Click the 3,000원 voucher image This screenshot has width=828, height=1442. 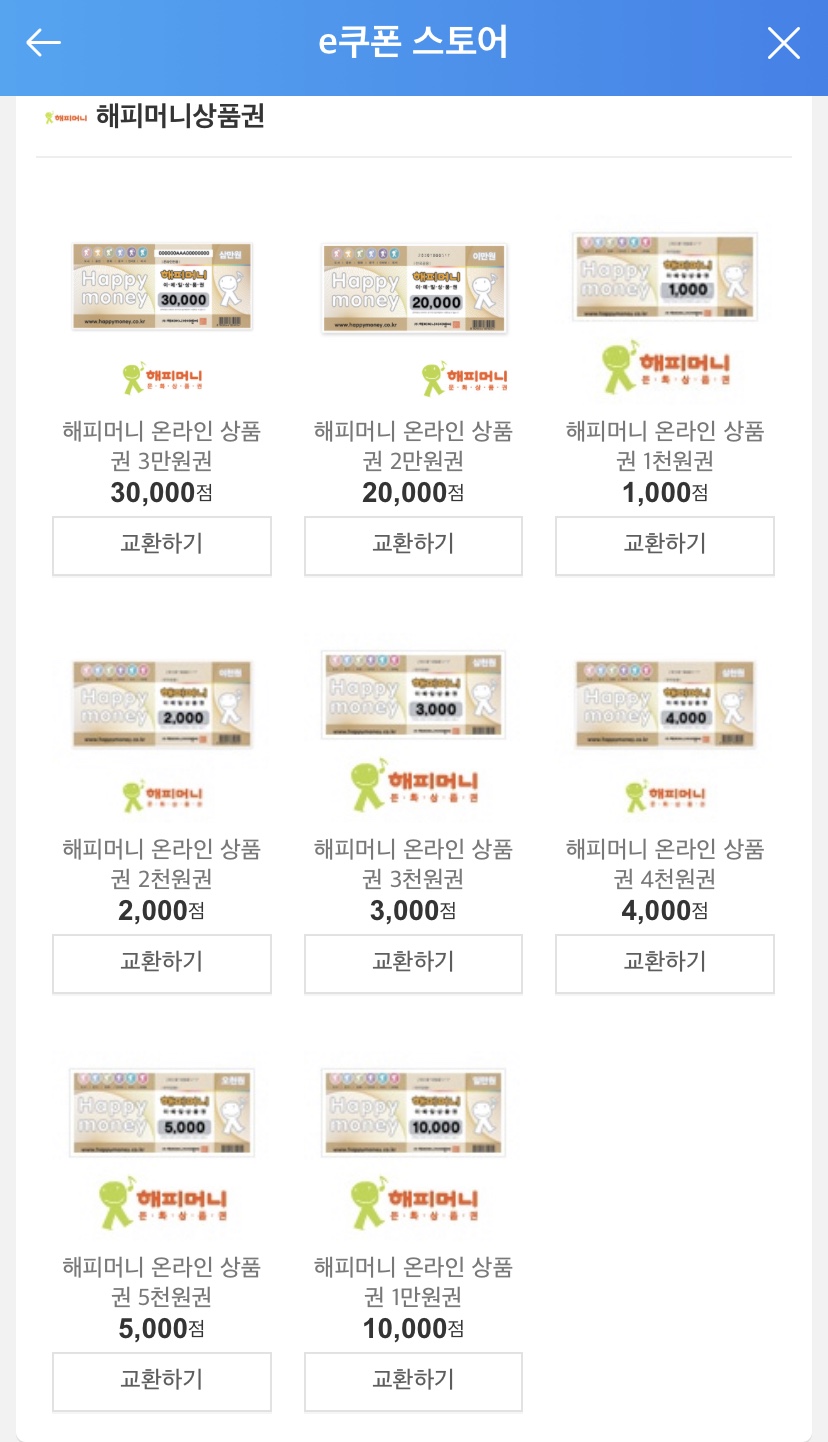click(x=413, y=694)
